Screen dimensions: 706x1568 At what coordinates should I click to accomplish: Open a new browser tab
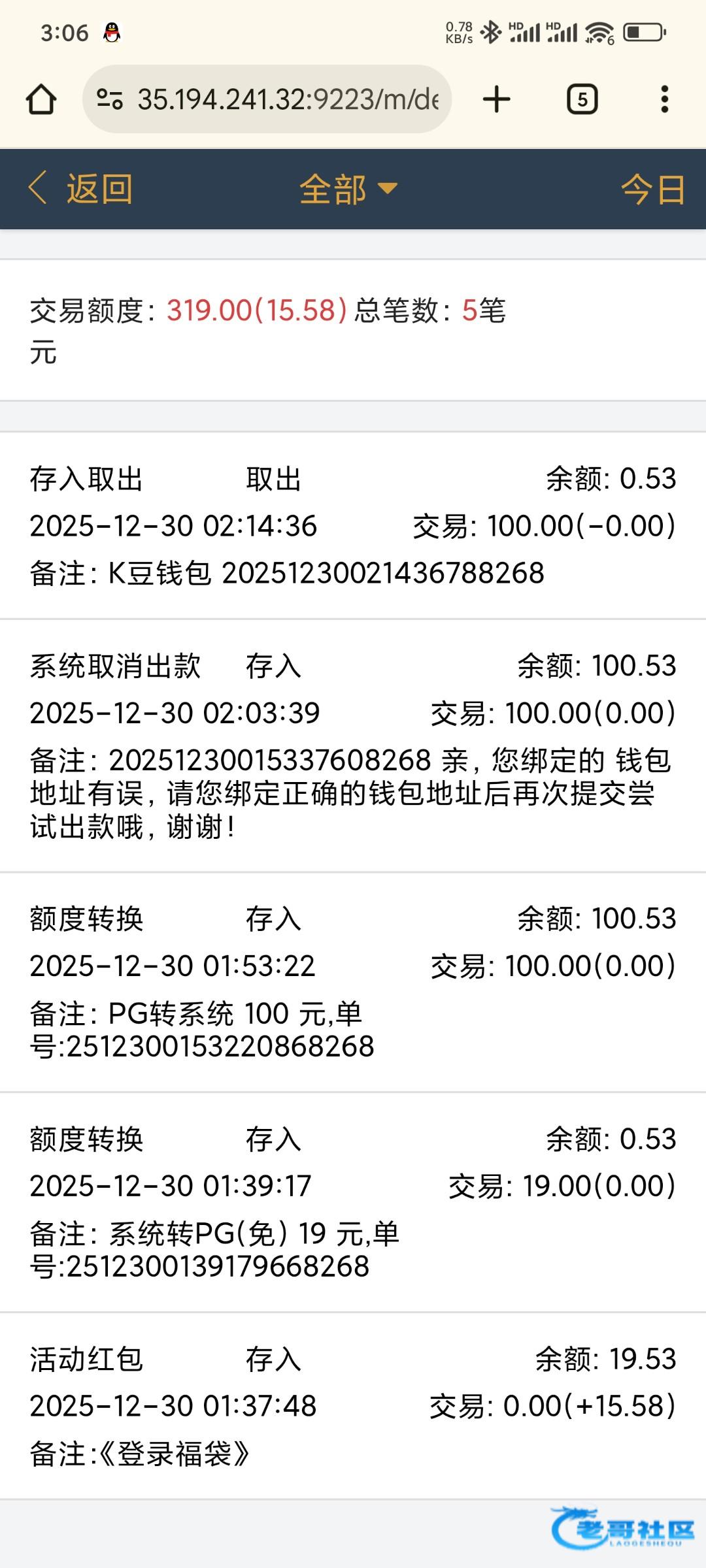(496, 99)
